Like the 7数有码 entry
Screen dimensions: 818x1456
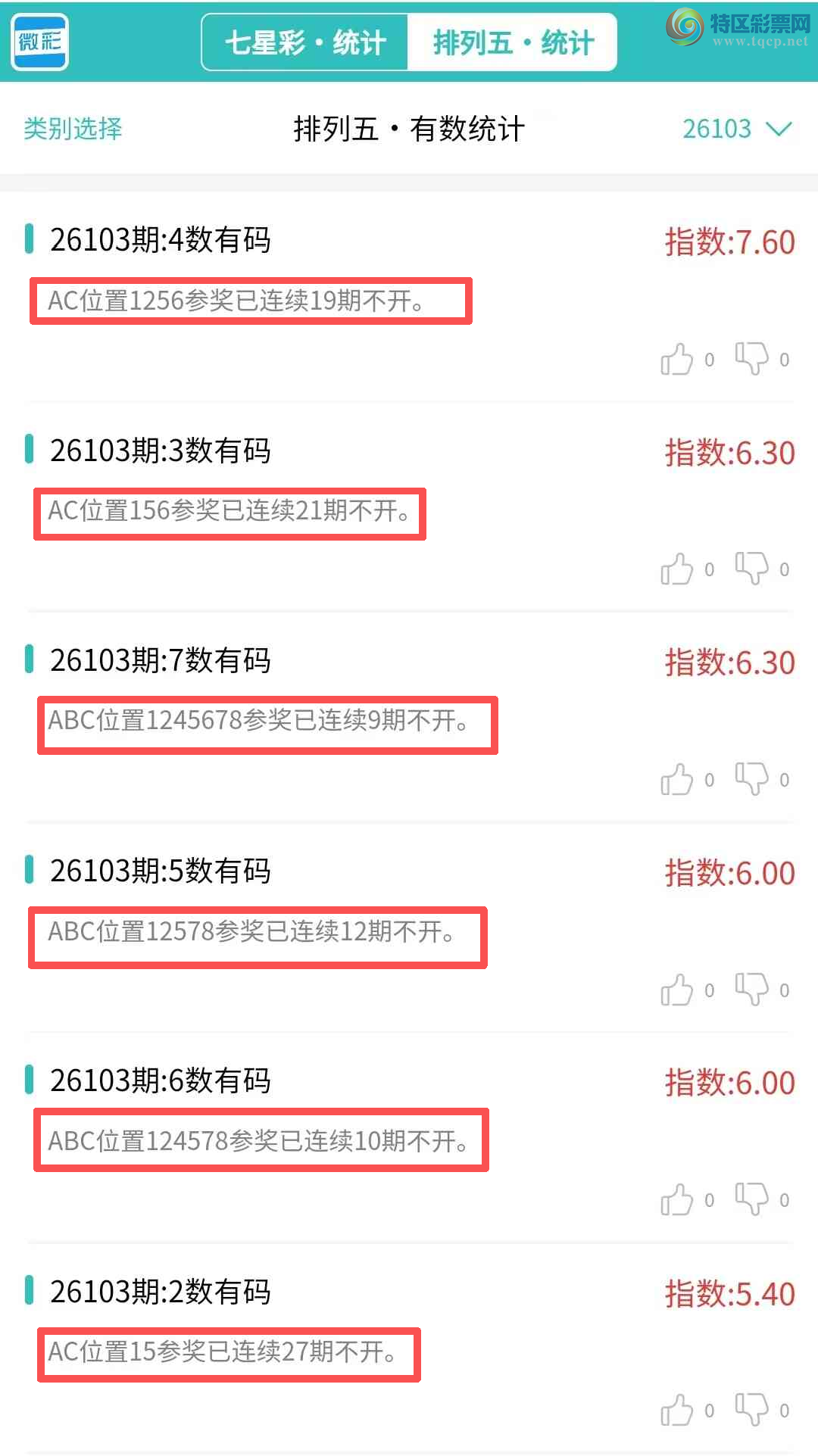coord(677,779)
